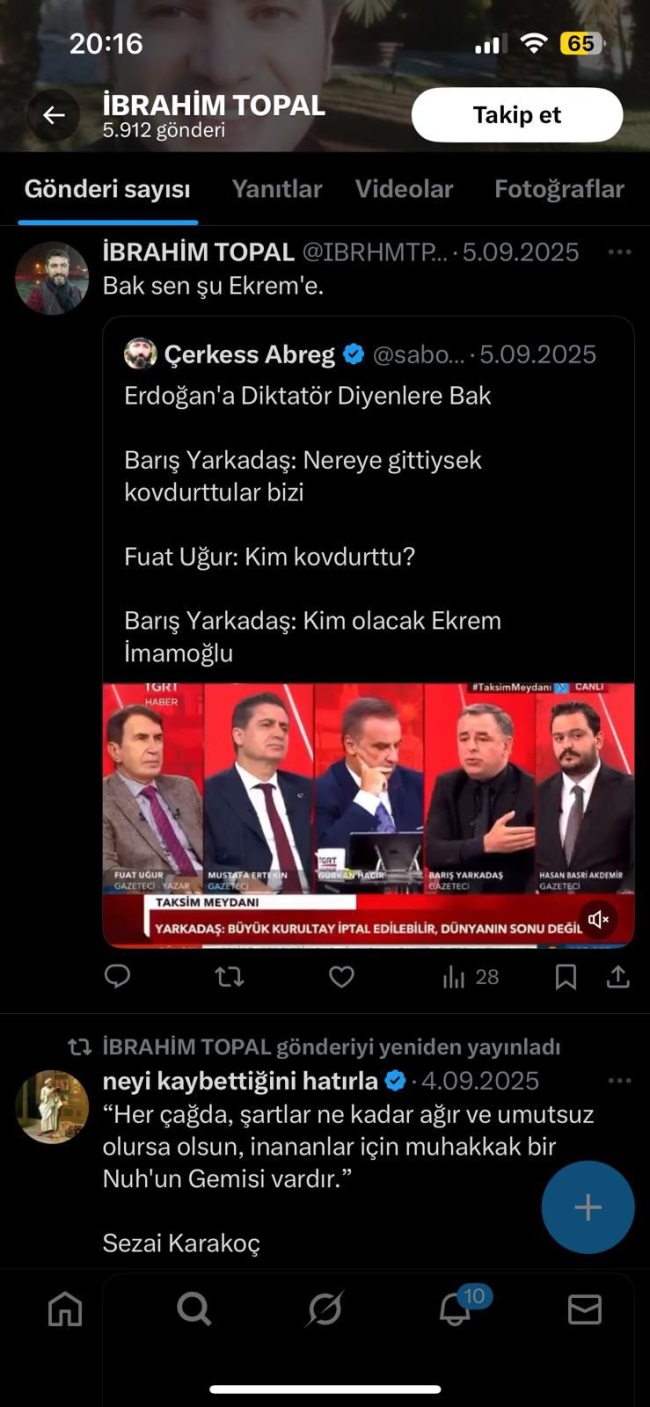Open overflow menu on "Bak sen şu Ekrem'e" post
Viewport: 650px width, 1407px height.
[x=620, y=252]
